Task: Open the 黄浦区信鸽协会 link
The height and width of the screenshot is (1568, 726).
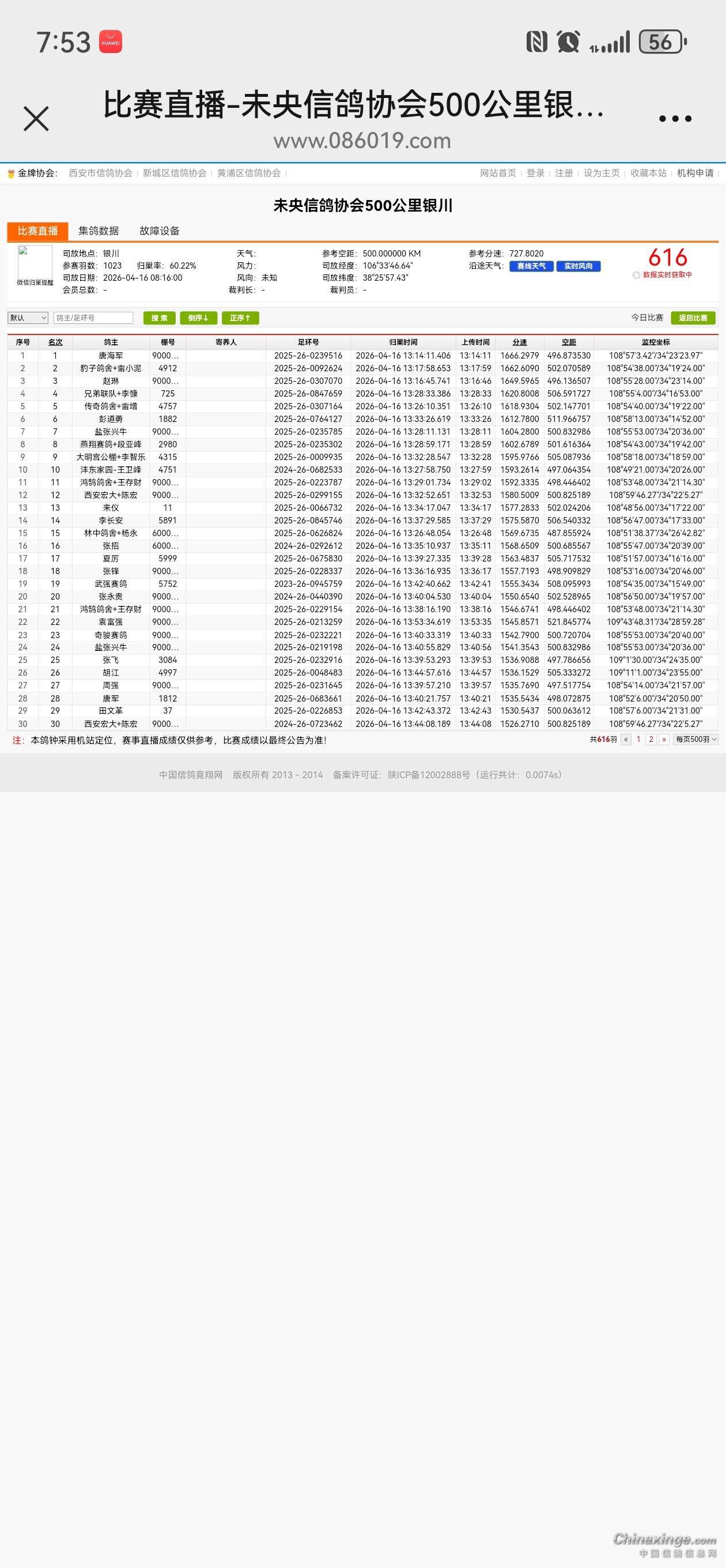Action: [249, 173]
